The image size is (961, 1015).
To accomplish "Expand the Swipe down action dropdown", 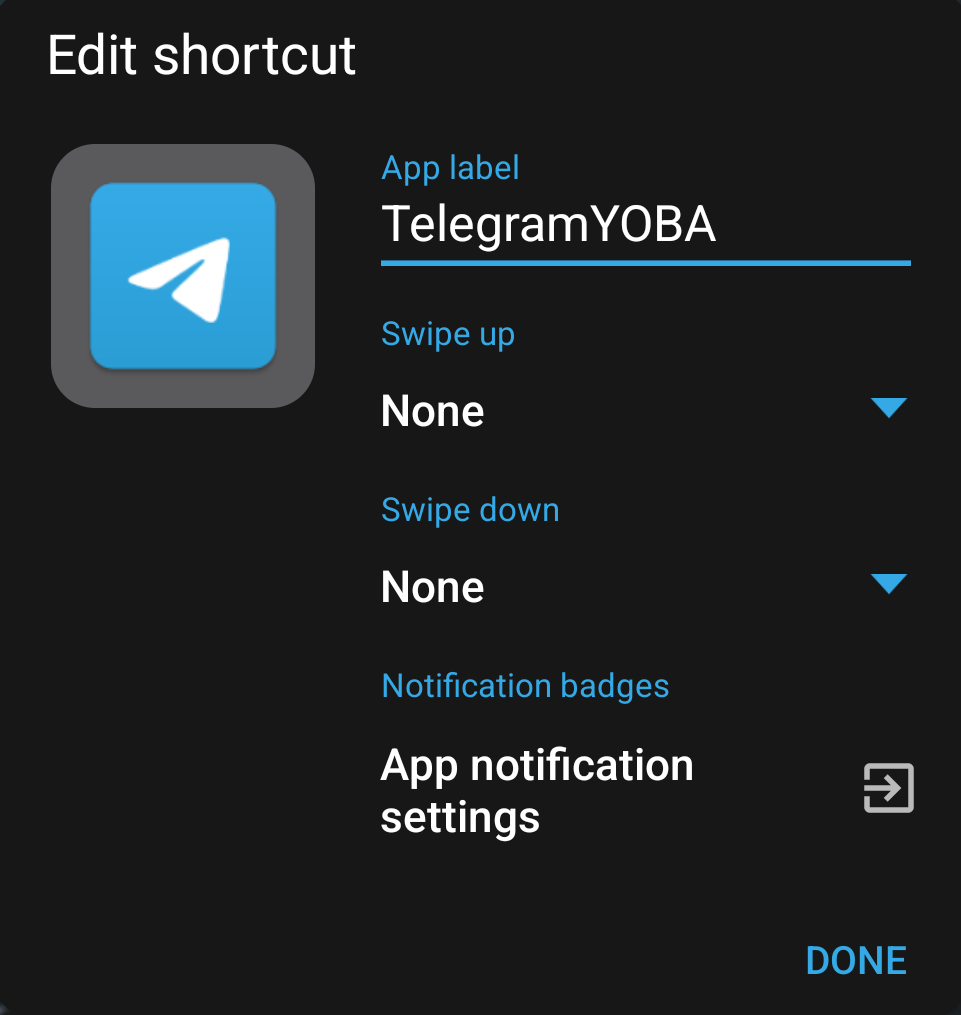I will point(645,586).
